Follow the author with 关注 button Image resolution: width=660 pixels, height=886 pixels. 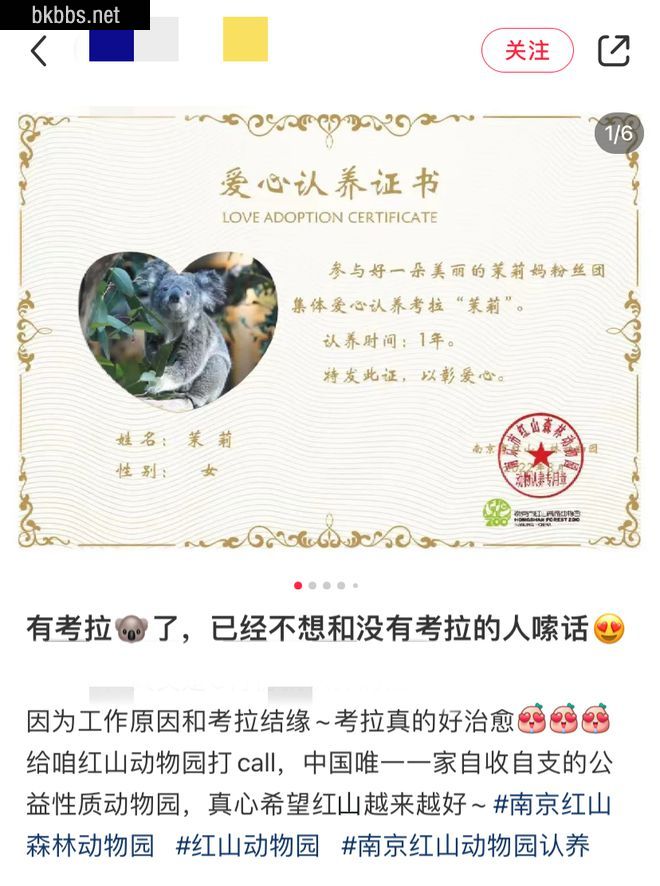pos(527,51)
